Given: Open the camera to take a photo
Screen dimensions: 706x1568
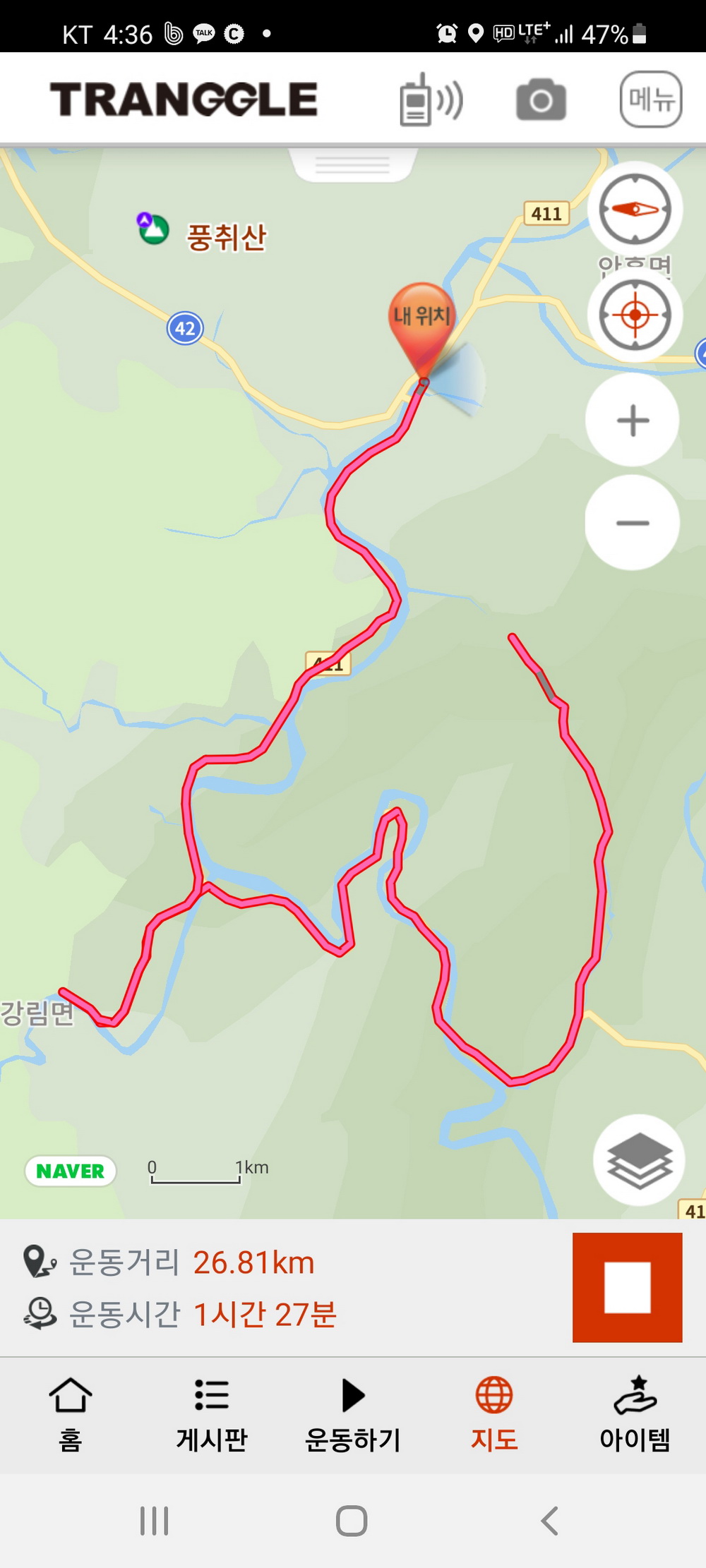Looking at the screenshot, I should click(541, 100).
